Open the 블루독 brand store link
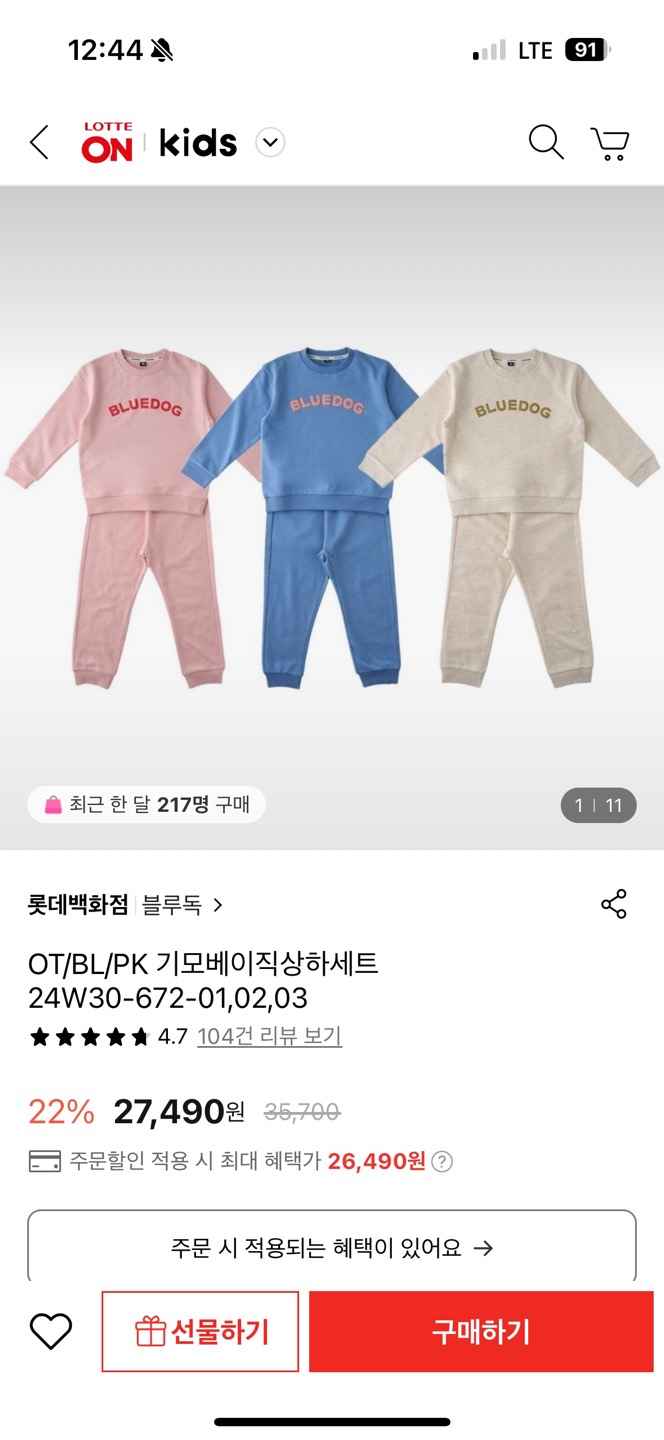664x1440 pixels. tap(182, 905)
